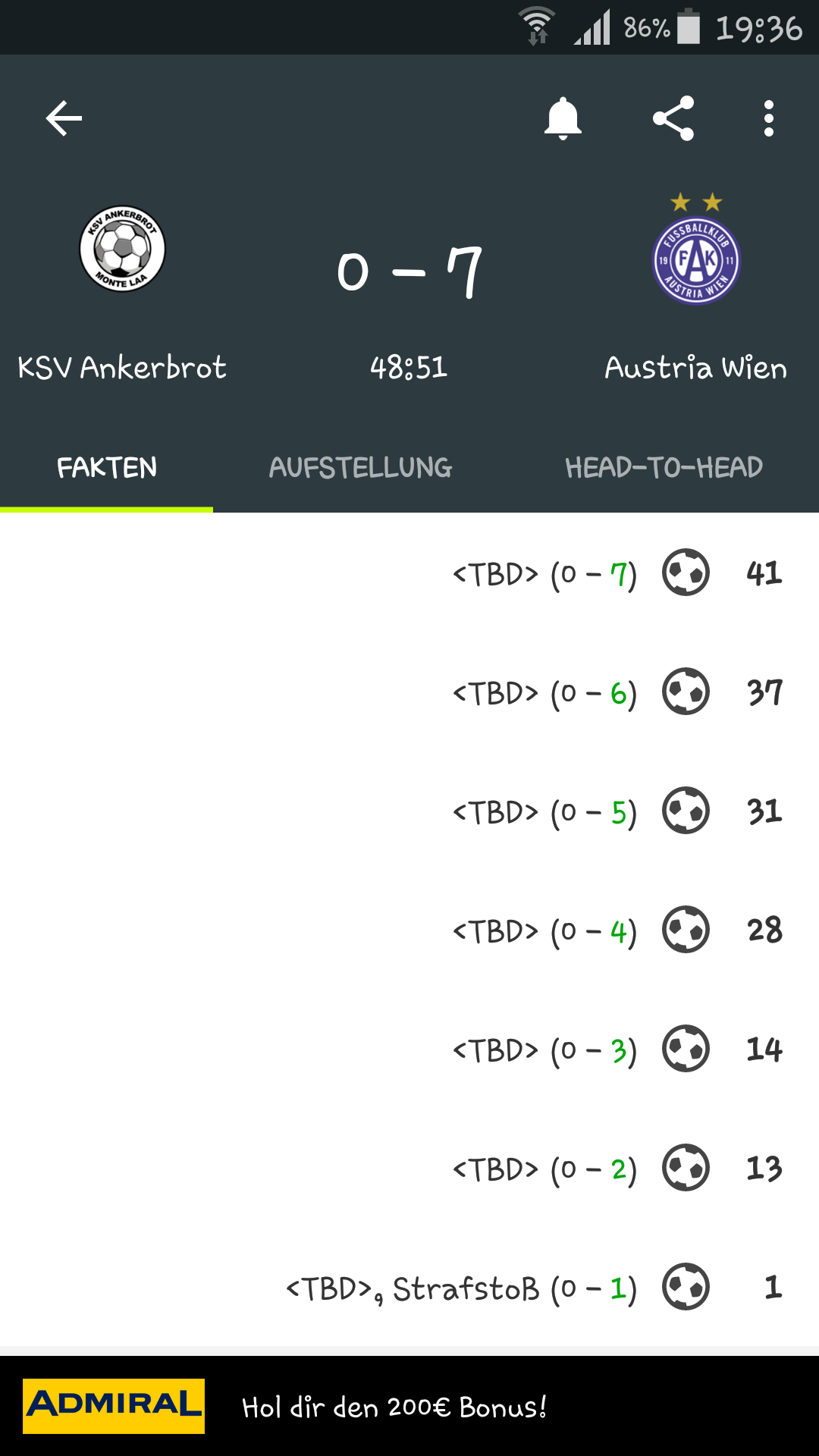
Task: Switch to the Aufstellung tab
Action: pyautogui.click(x=360, y=467)
